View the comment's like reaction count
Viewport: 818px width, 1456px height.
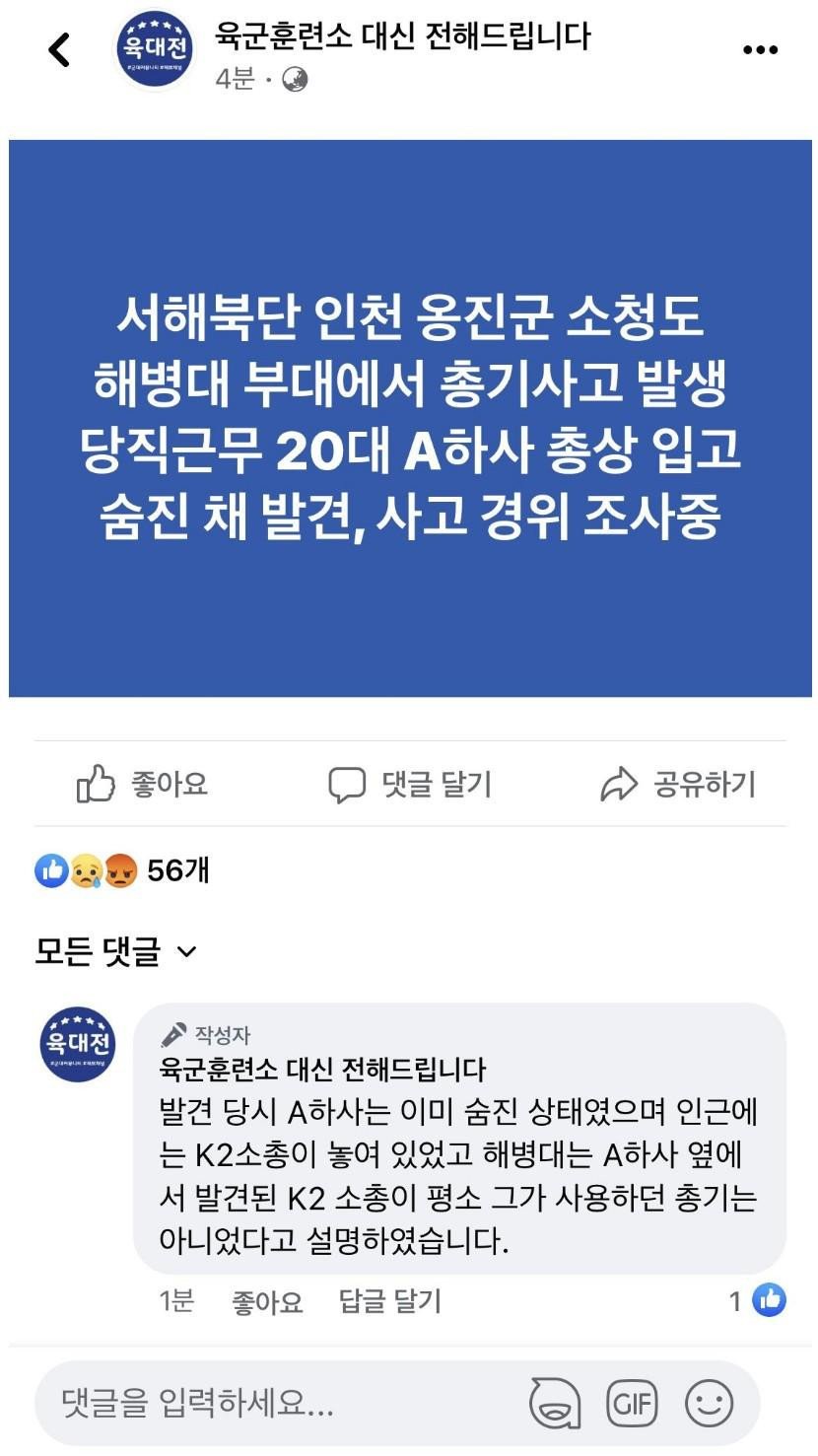(757, 1301)
